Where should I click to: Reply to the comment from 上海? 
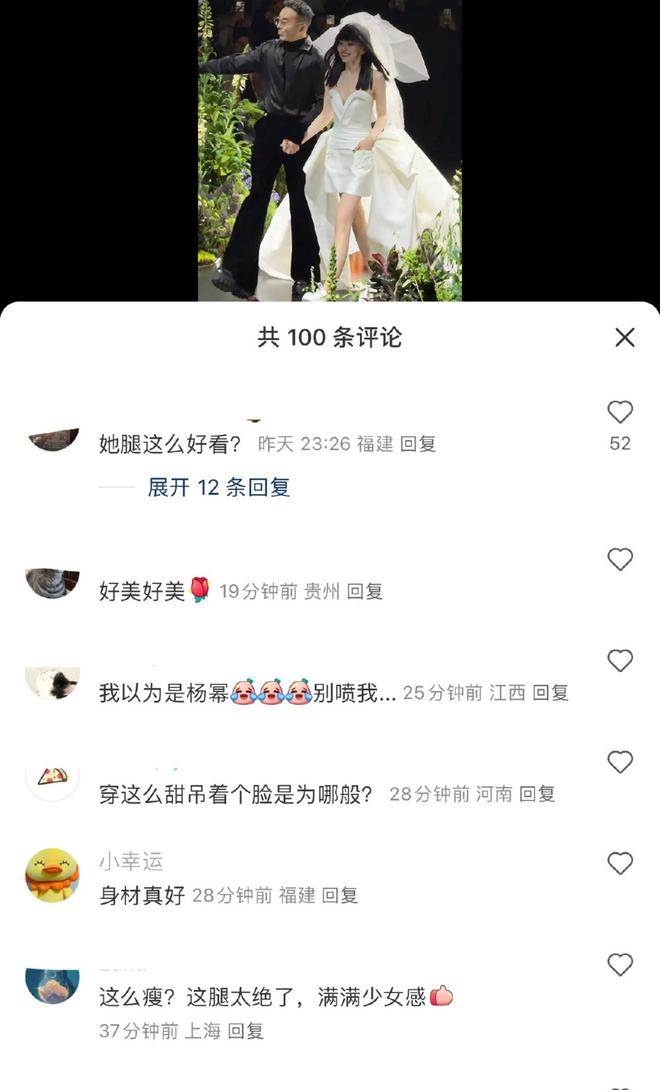point(246,1031)
